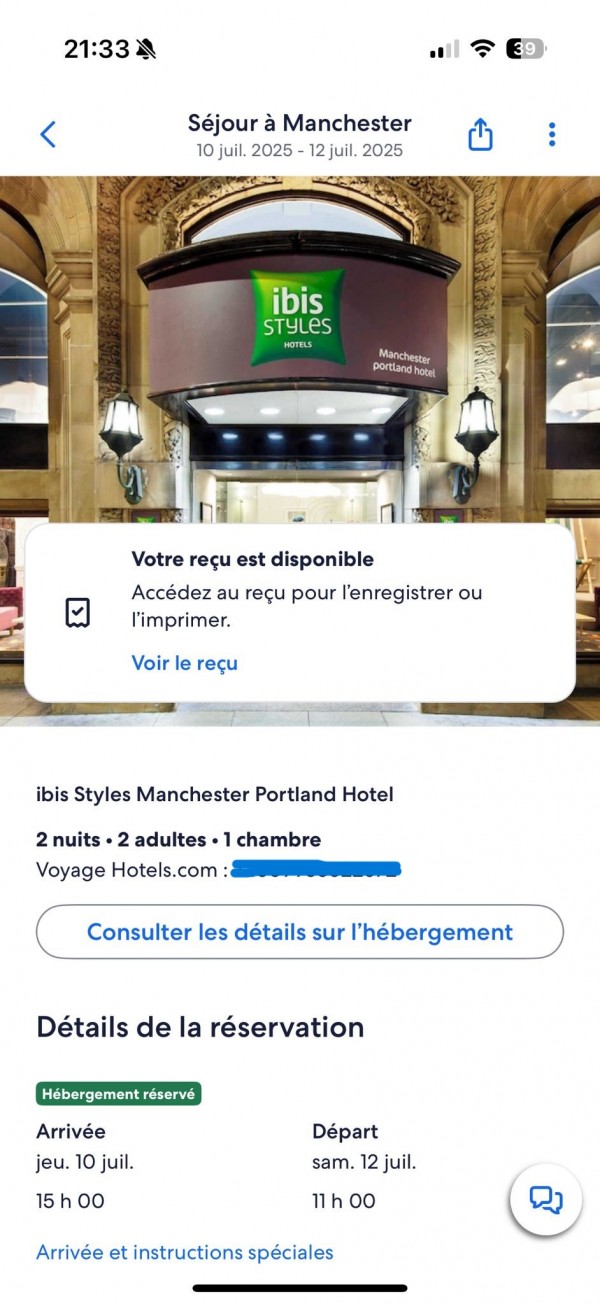Screen dimensions: 600x1304
Task: Share this Manchester stay
Action: pos(481,134)
